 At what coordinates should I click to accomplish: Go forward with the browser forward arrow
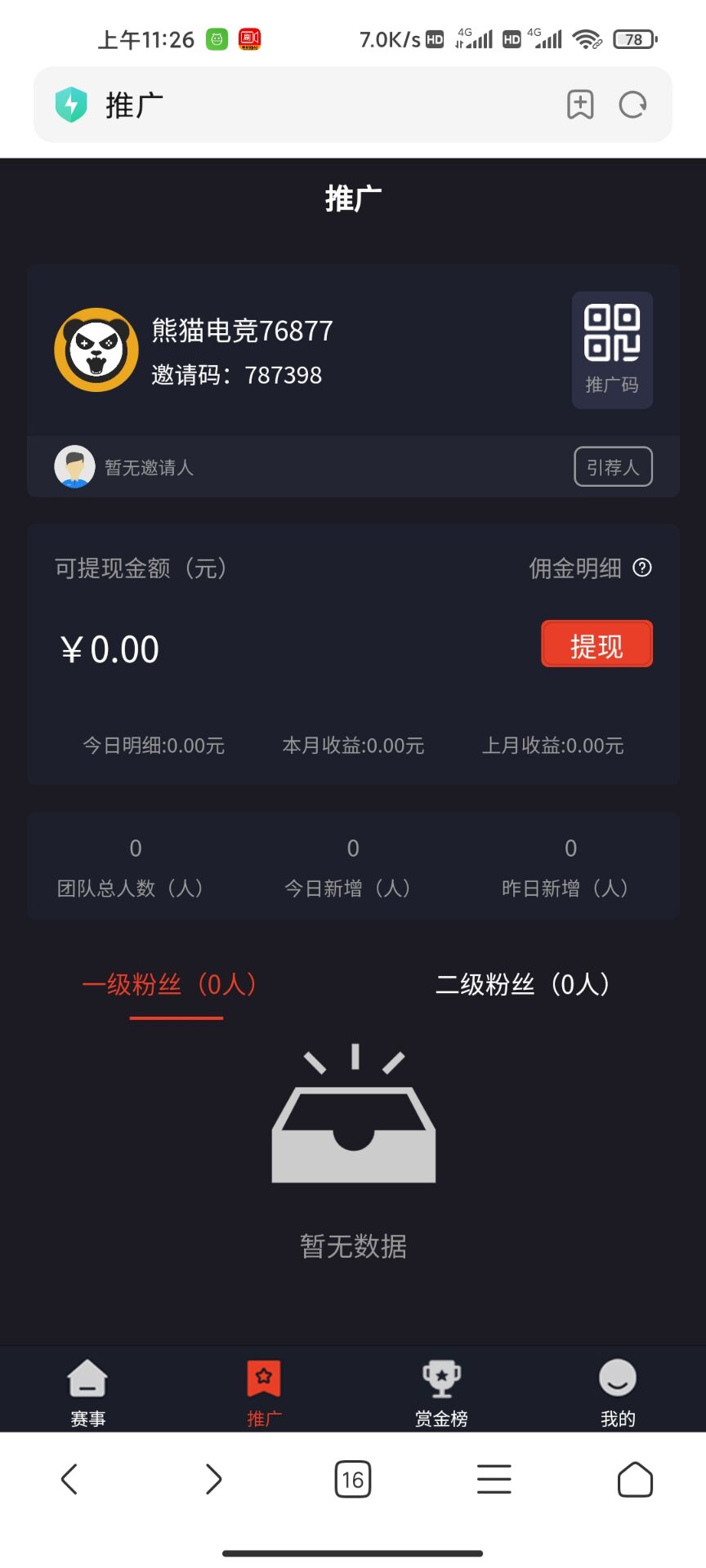coord(213,1479)
